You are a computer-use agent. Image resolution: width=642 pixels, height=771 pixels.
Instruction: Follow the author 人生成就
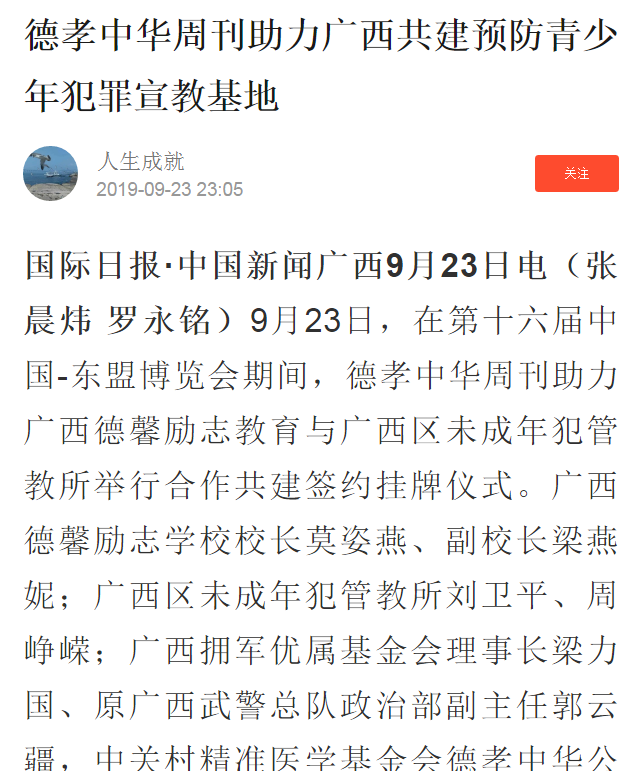[576, 174]
